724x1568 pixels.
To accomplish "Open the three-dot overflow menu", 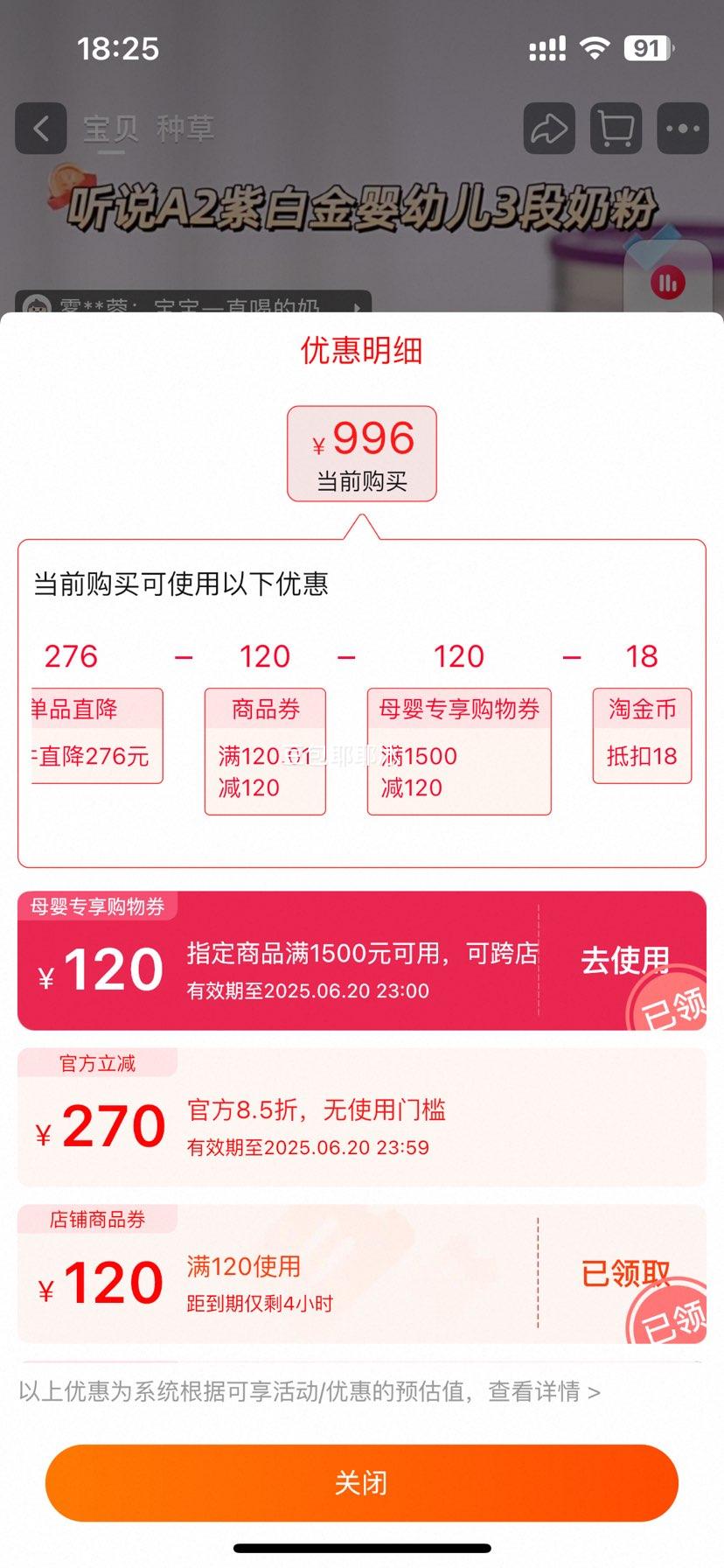I will (x=682, y=129).
